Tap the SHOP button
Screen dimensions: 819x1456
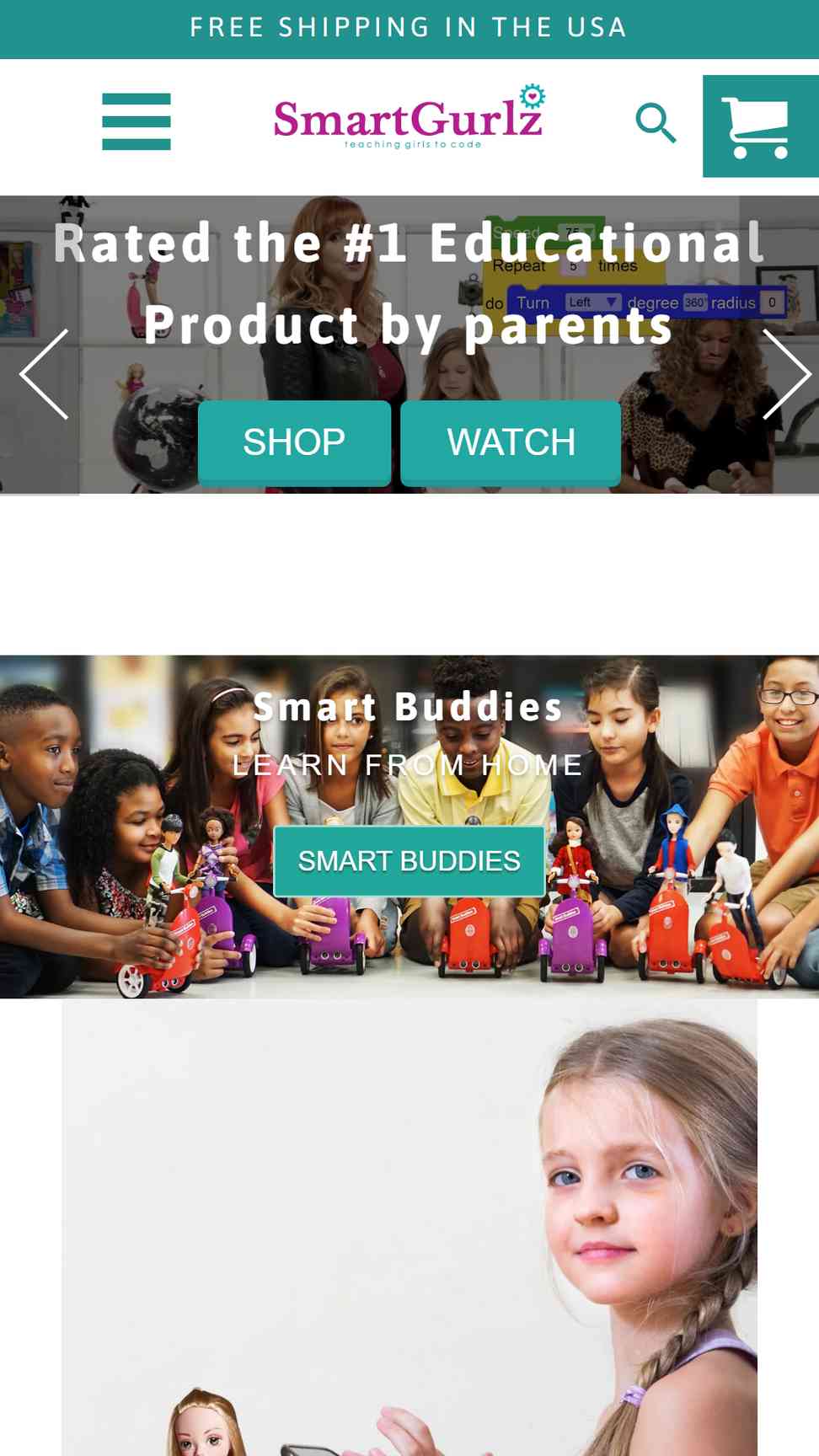294,443
